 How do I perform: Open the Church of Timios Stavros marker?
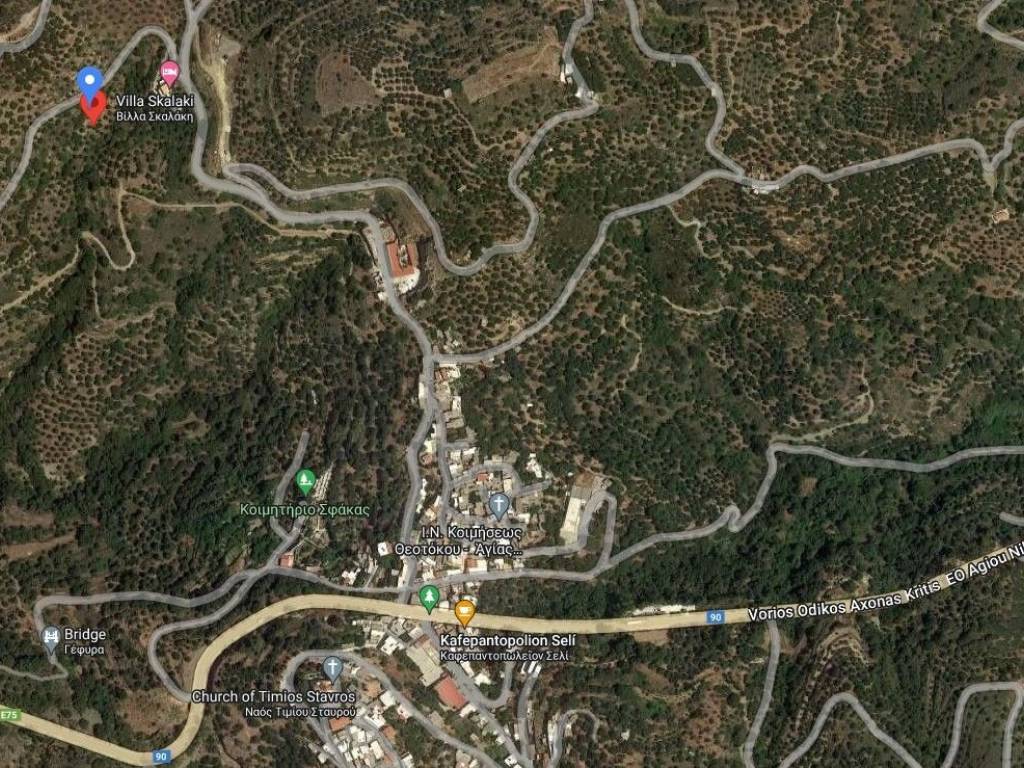click(x=333, y=668)
